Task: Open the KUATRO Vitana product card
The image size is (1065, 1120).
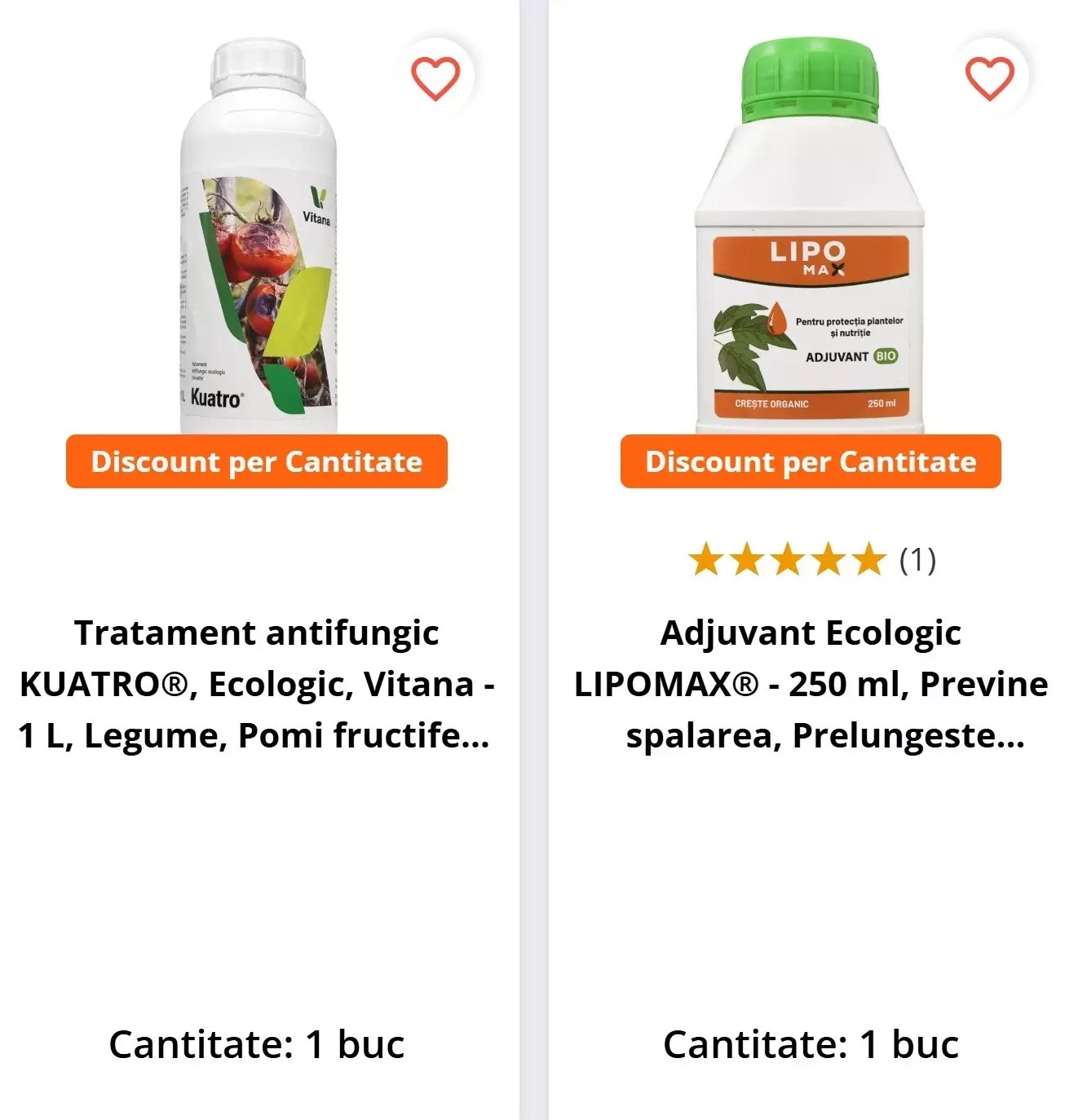Action: pos(256,684)
